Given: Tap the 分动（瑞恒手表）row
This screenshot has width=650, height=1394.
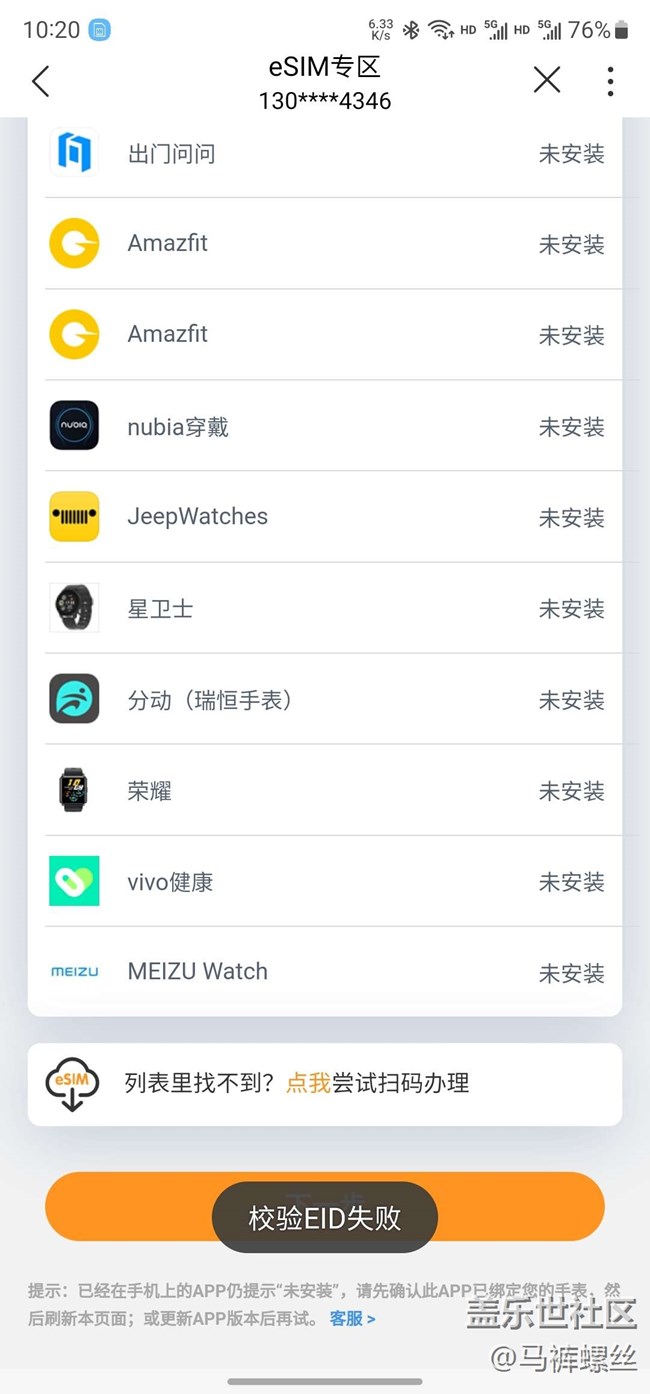Looking at the screenshot, I should tap(325, 700).
